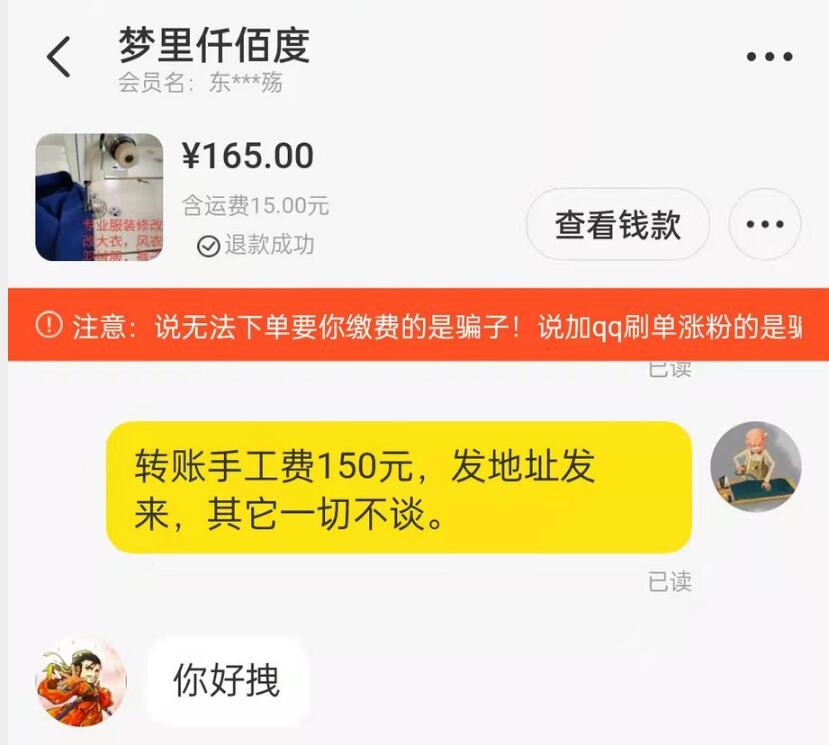Open the top-right three-dot overflow menu
Viewport: 829px width, 745px height.
pos(769,57)
